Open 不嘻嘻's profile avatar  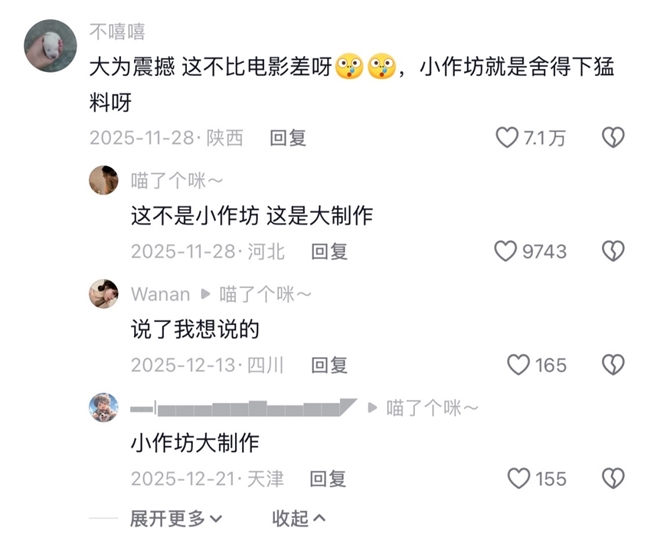pyautogui.click(x=49, y=45)
